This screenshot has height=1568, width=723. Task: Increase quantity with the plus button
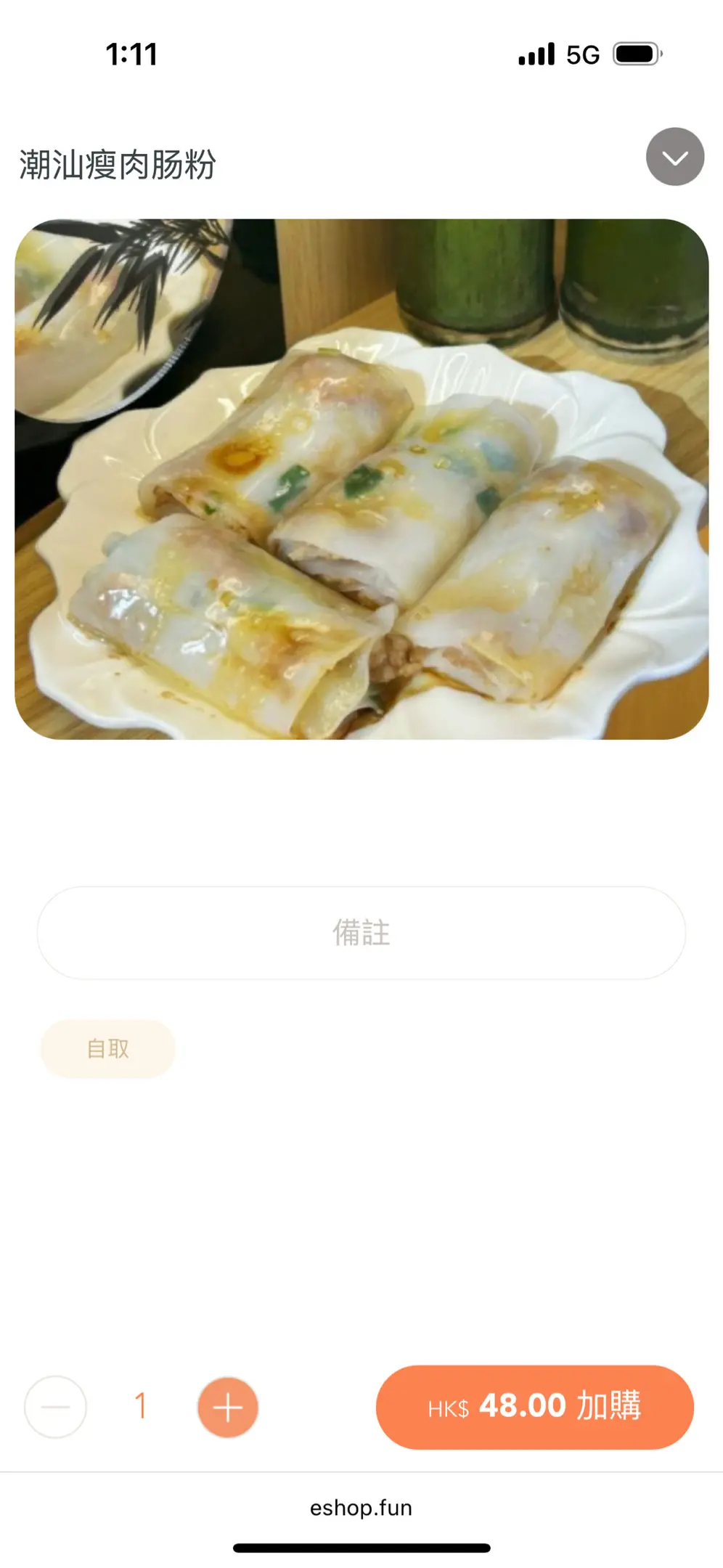coord(227,1407)
